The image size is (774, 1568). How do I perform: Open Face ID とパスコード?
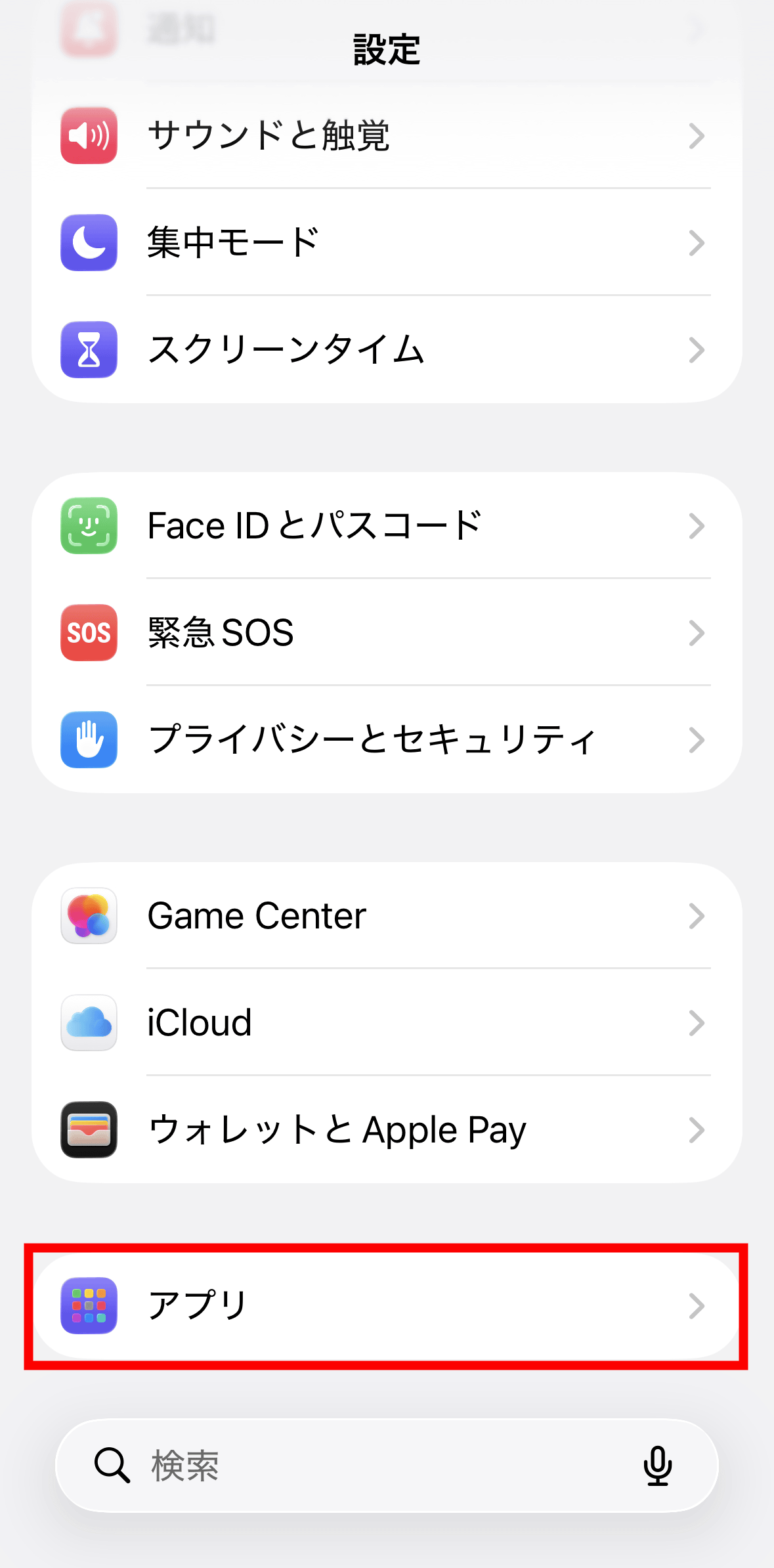coord(387,526)
